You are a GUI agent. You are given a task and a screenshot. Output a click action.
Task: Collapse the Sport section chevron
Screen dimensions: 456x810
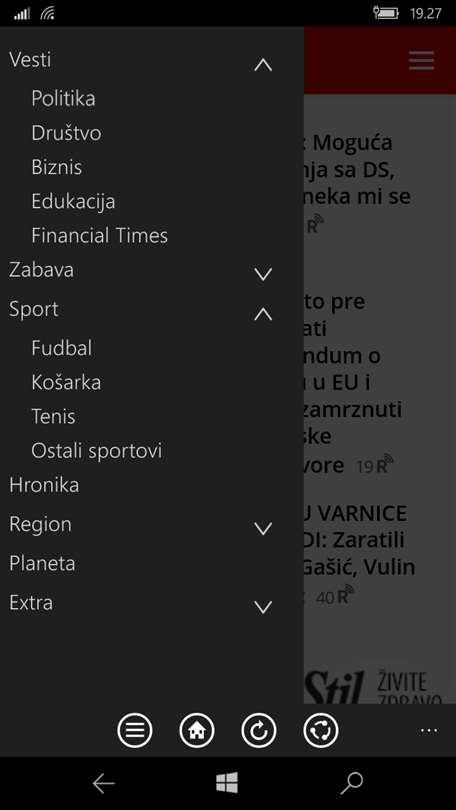tap(263, 314)
